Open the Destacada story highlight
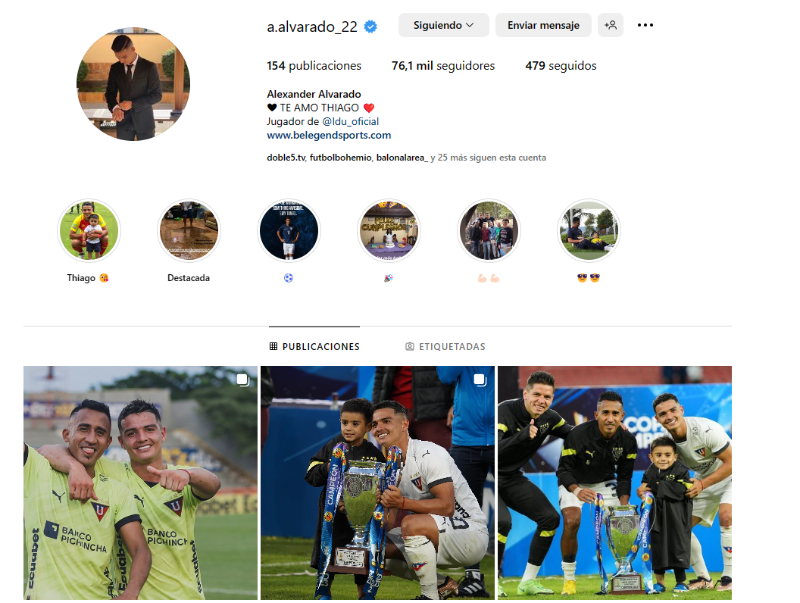Screen dimensions: 800x603 (188, 230)
